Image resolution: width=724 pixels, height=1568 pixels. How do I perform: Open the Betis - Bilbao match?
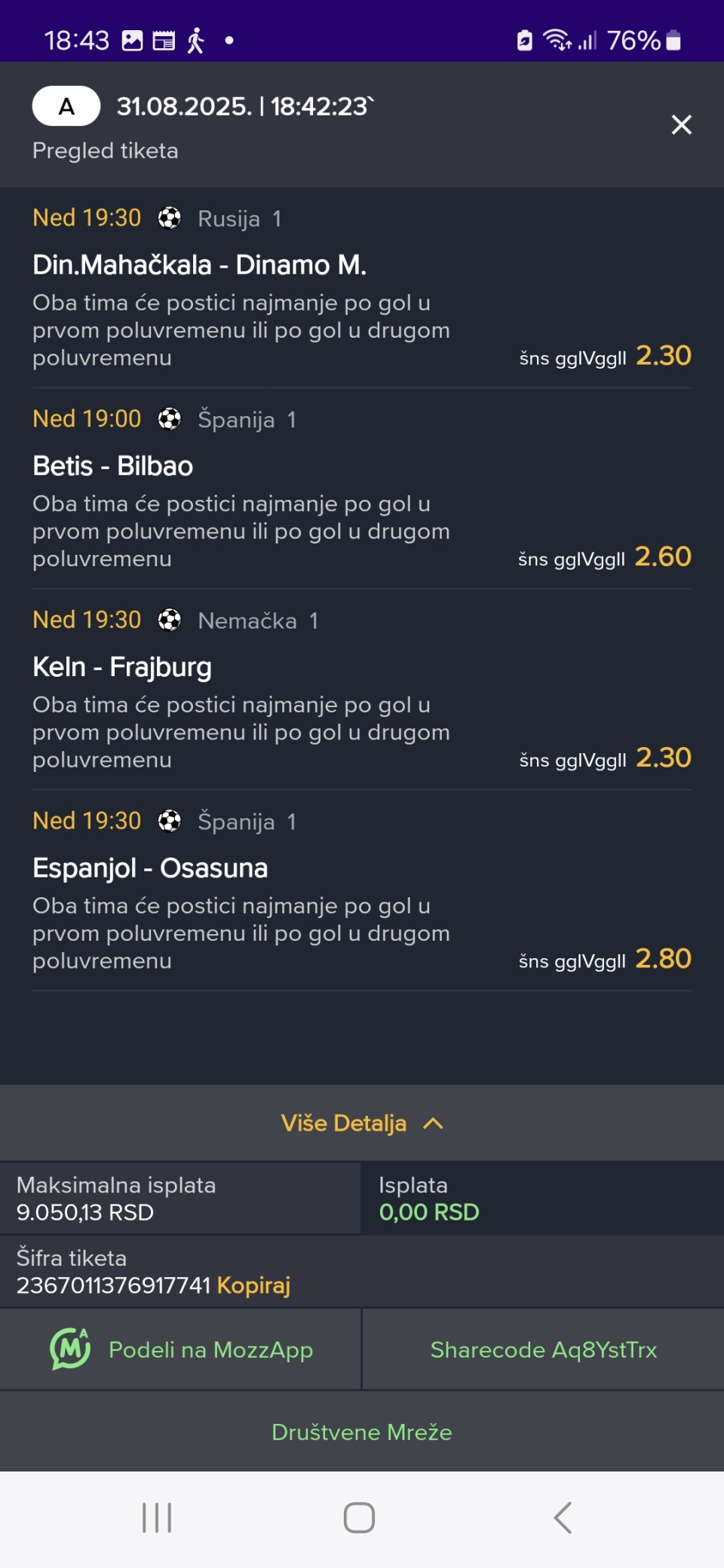[x=113, y=466]
